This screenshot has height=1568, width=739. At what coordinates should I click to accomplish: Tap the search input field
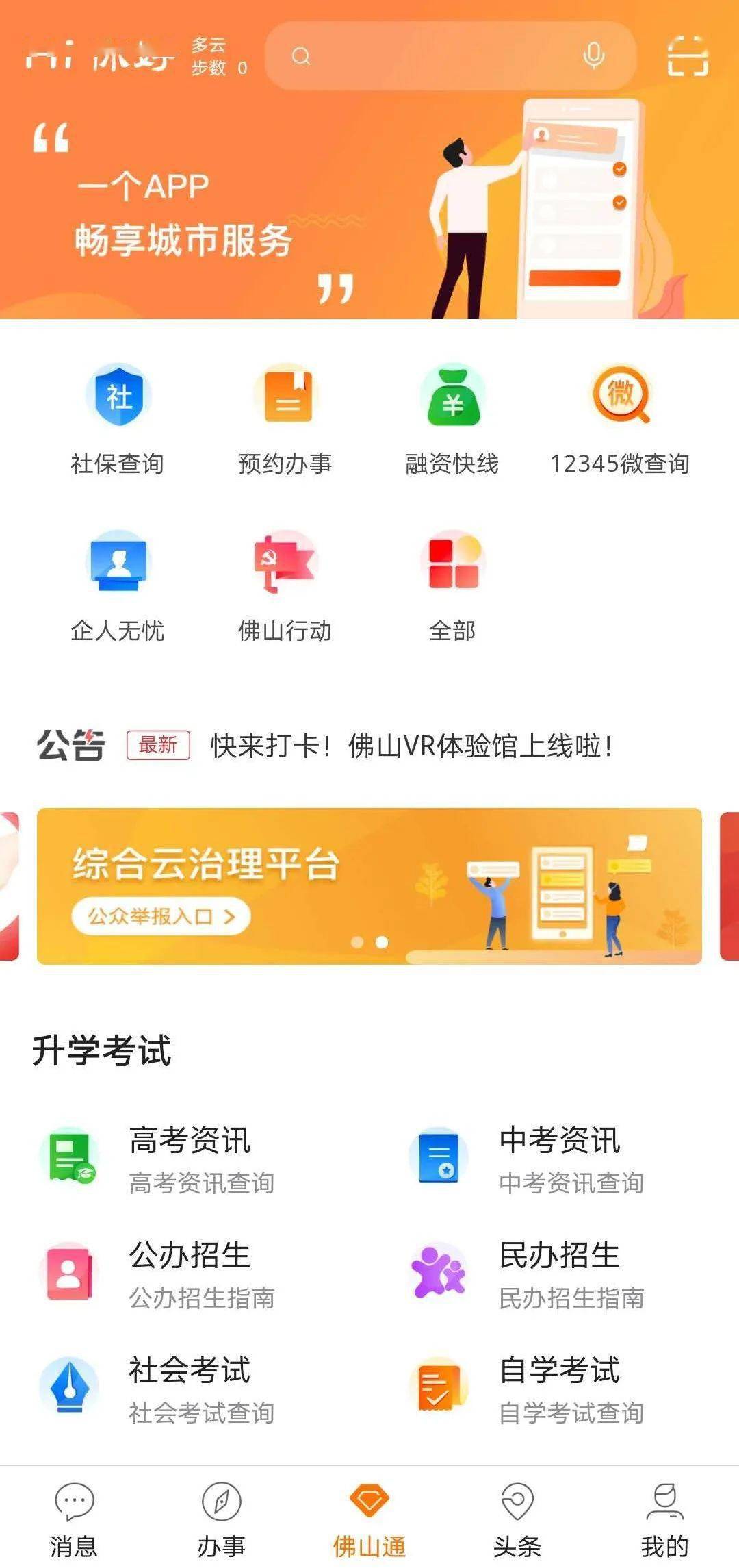[438, 58]
